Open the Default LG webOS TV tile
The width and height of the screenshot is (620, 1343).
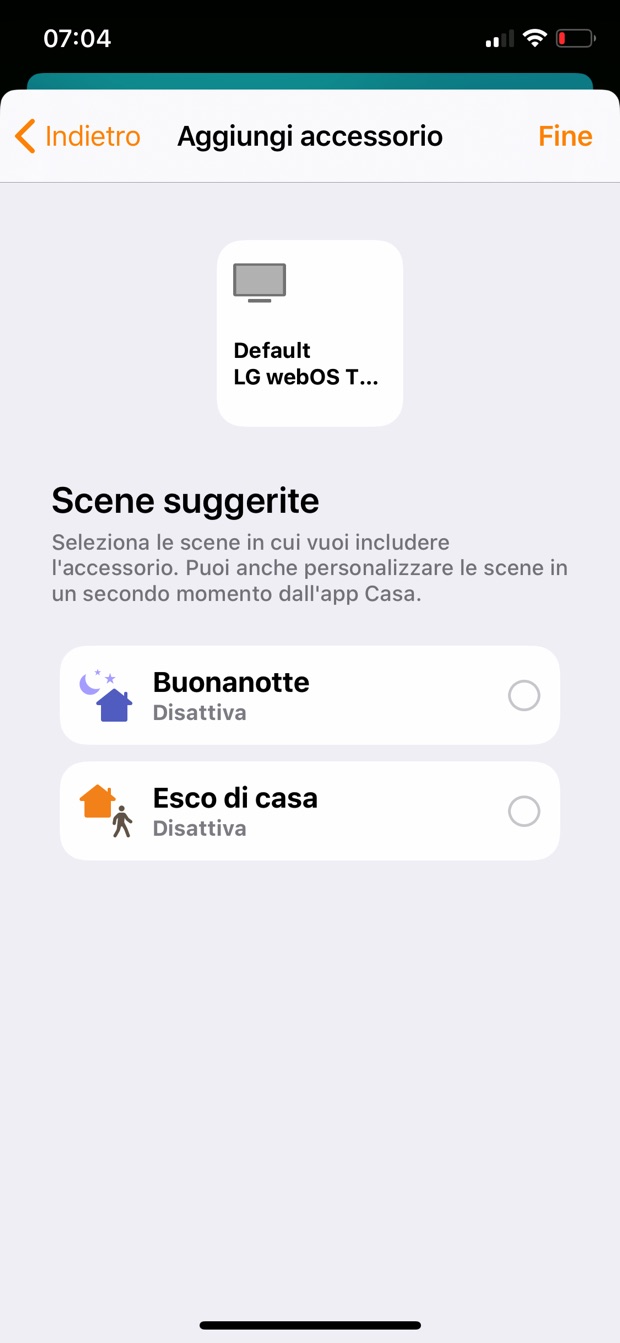click(310, 333)
